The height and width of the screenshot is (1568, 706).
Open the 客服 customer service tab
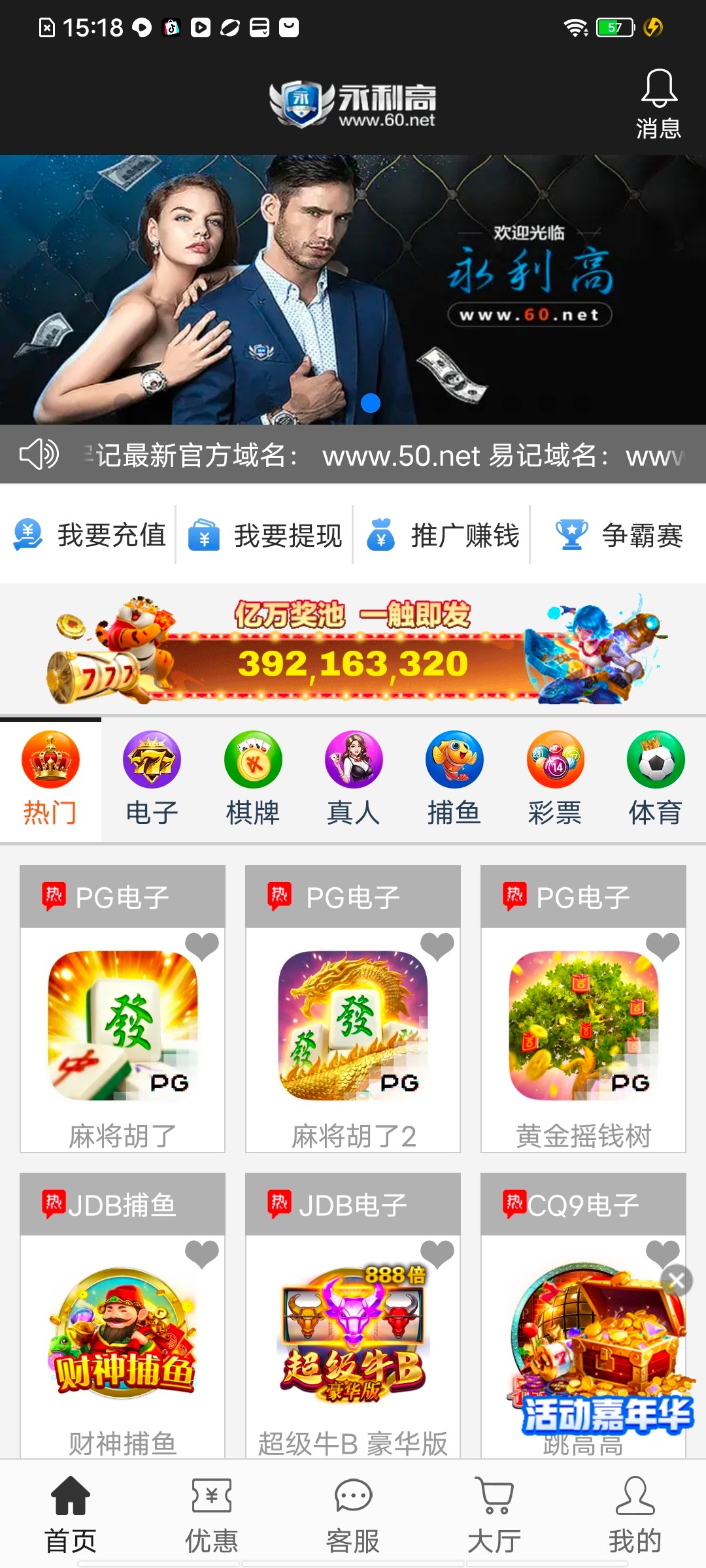tap(353, 1514)
